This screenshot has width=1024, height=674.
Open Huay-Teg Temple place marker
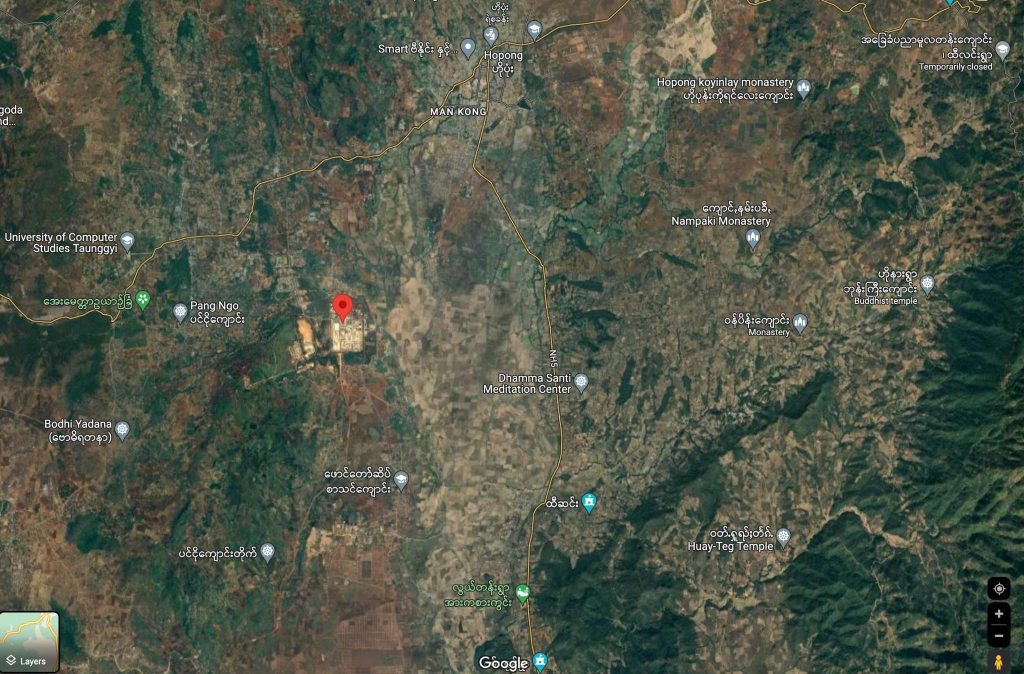click(x=783, y=537)
